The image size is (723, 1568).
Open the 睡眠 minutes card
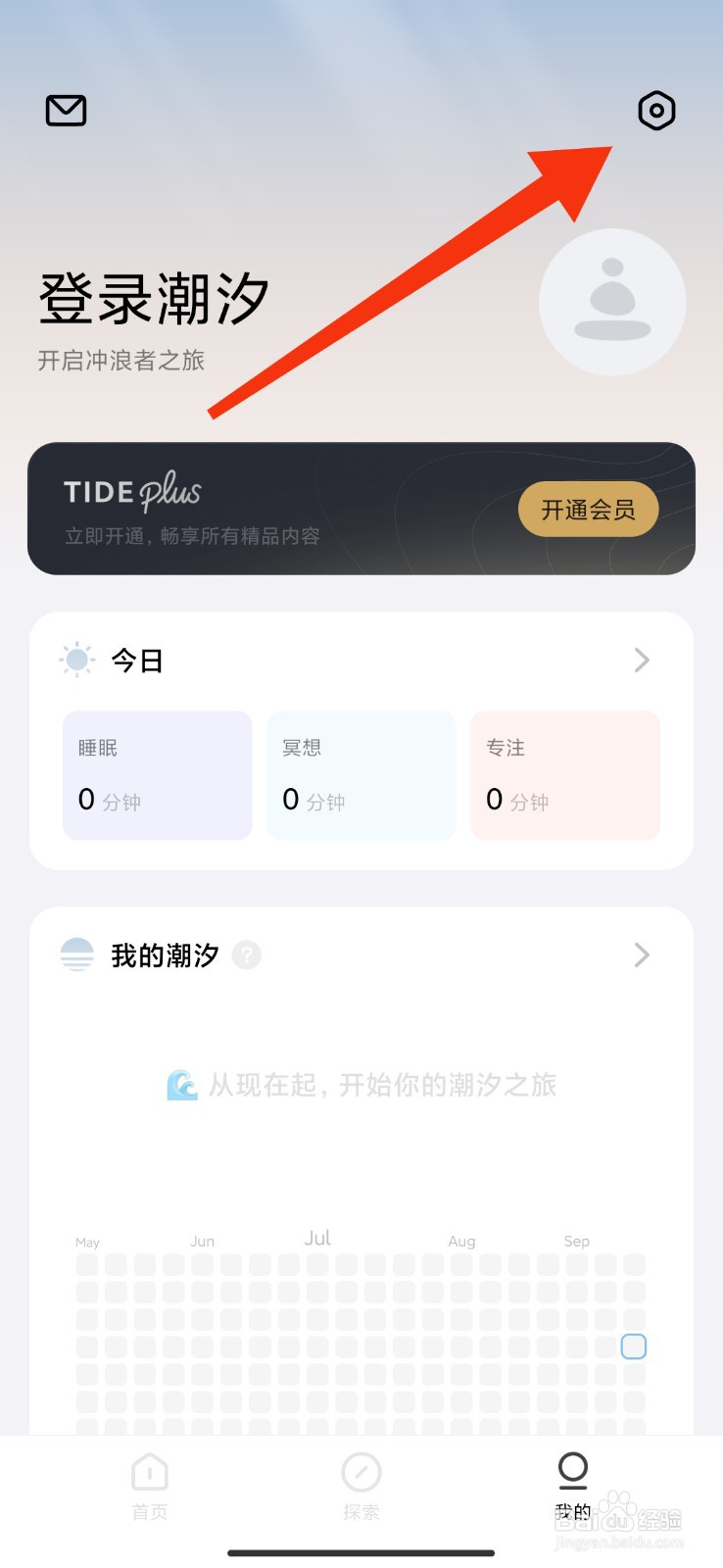158,775
